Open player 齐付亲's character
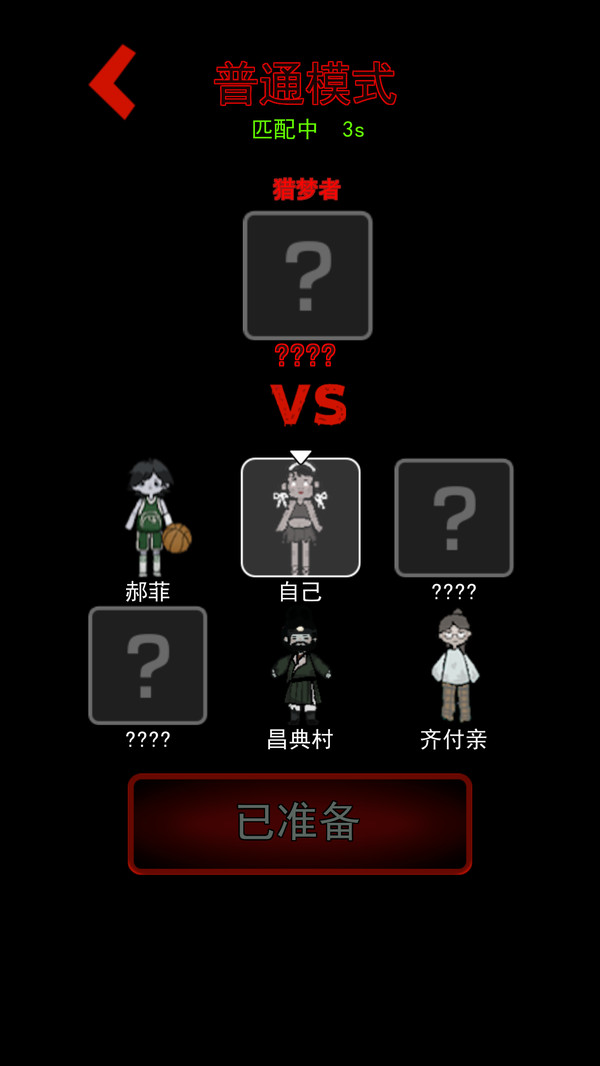Screen dimensions: 600x1066 [x=454, y=667]
